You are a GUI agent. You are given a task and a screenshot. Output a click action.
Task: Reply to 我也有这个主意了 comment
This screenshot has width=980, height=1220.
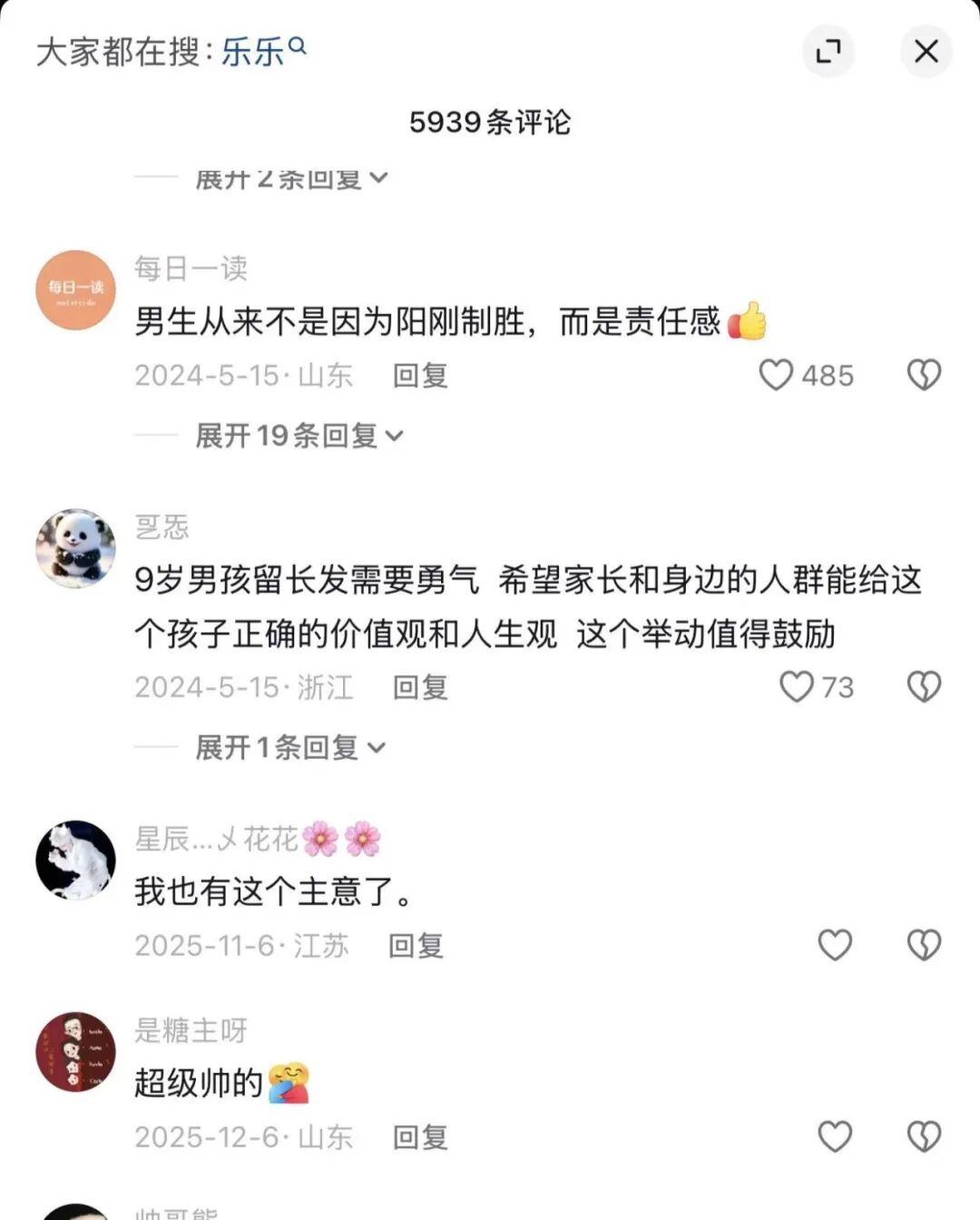[x=416, y=946]
